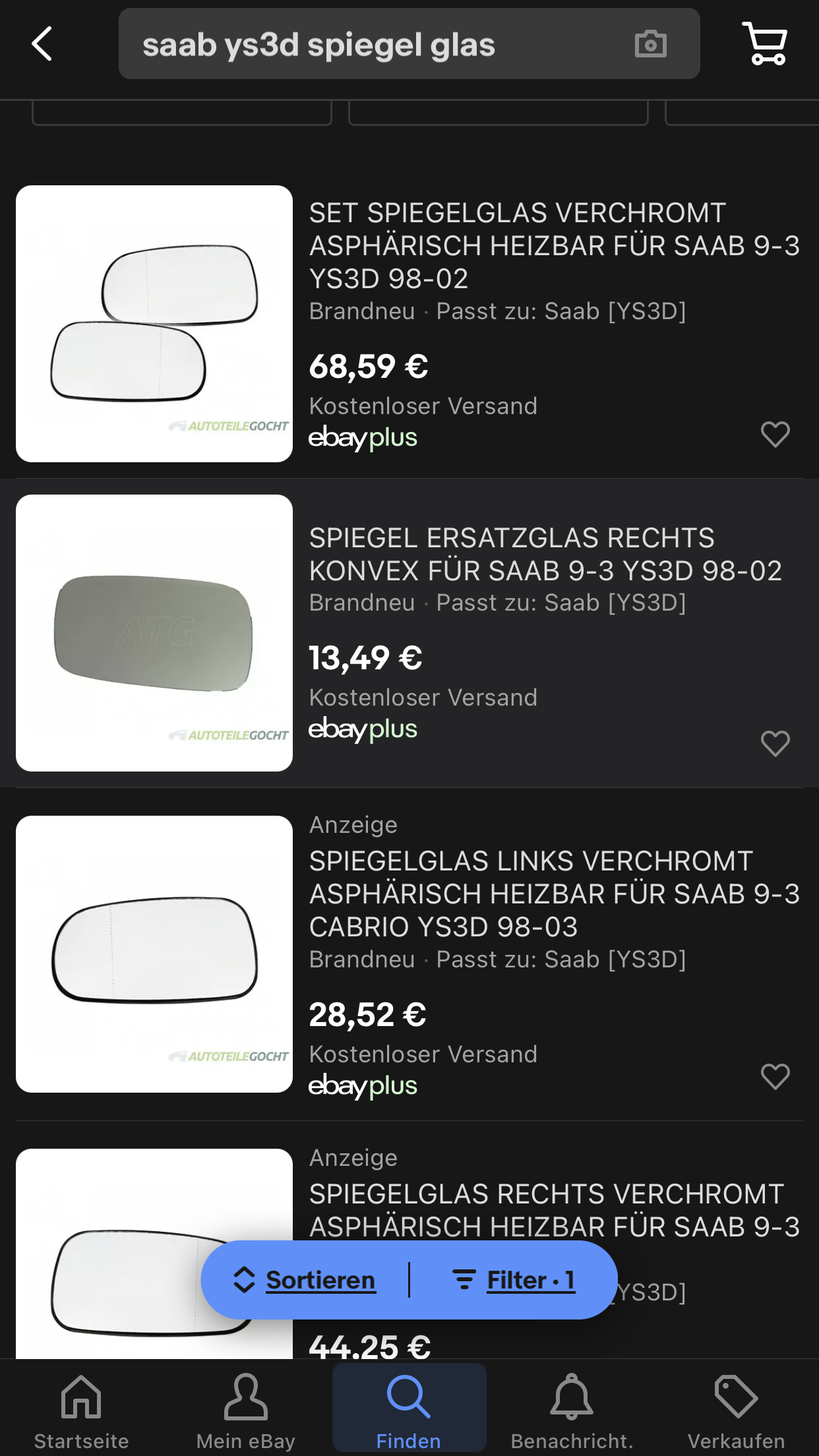Add the 68,59 € mirror set to the watchlist
819x1456 pixels.
[775, 434]
